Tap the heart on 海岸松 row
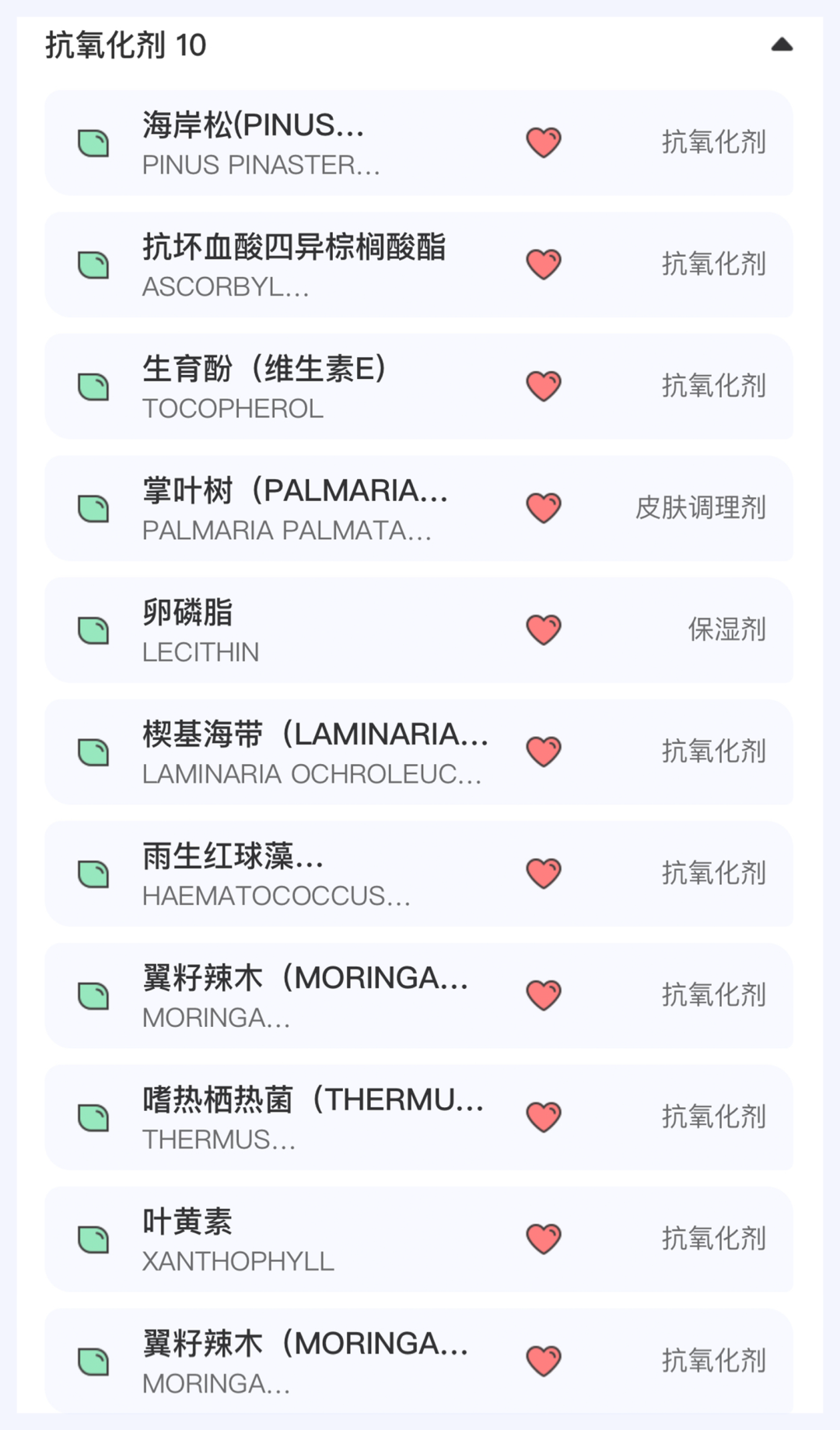 544,143
